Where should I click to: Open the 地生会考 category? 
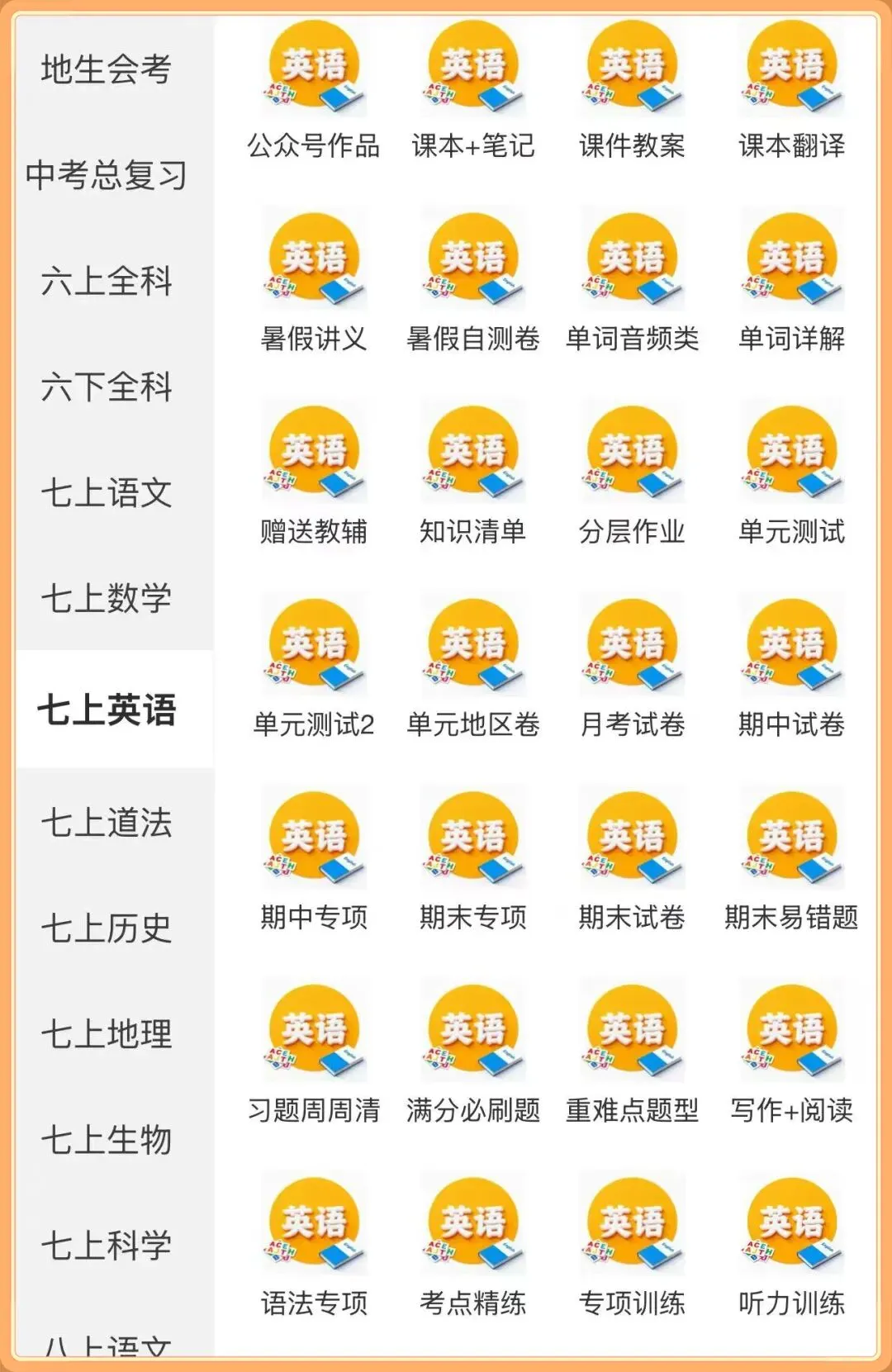[107, 69]
